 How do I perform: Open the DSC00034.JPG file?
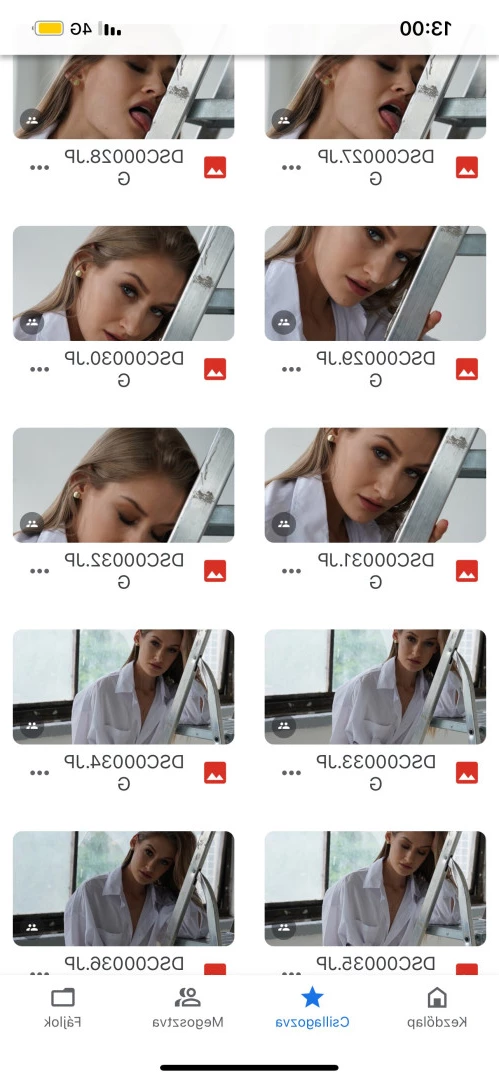[x=123, y=687]
